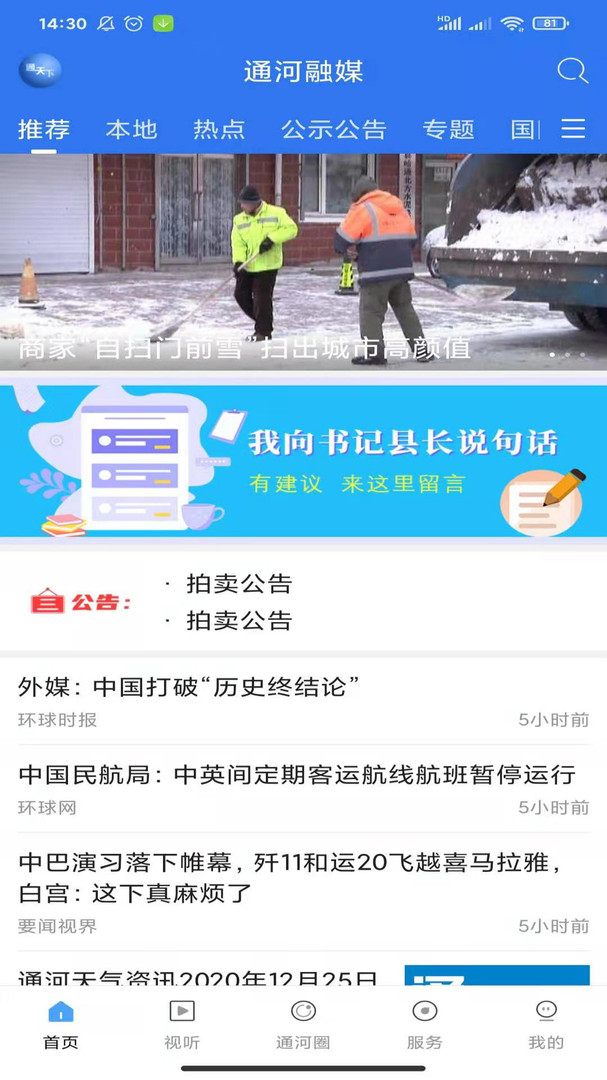
Task: Switch to the 热点 tab
Action: pyautogui.click(x=218, y=129)
